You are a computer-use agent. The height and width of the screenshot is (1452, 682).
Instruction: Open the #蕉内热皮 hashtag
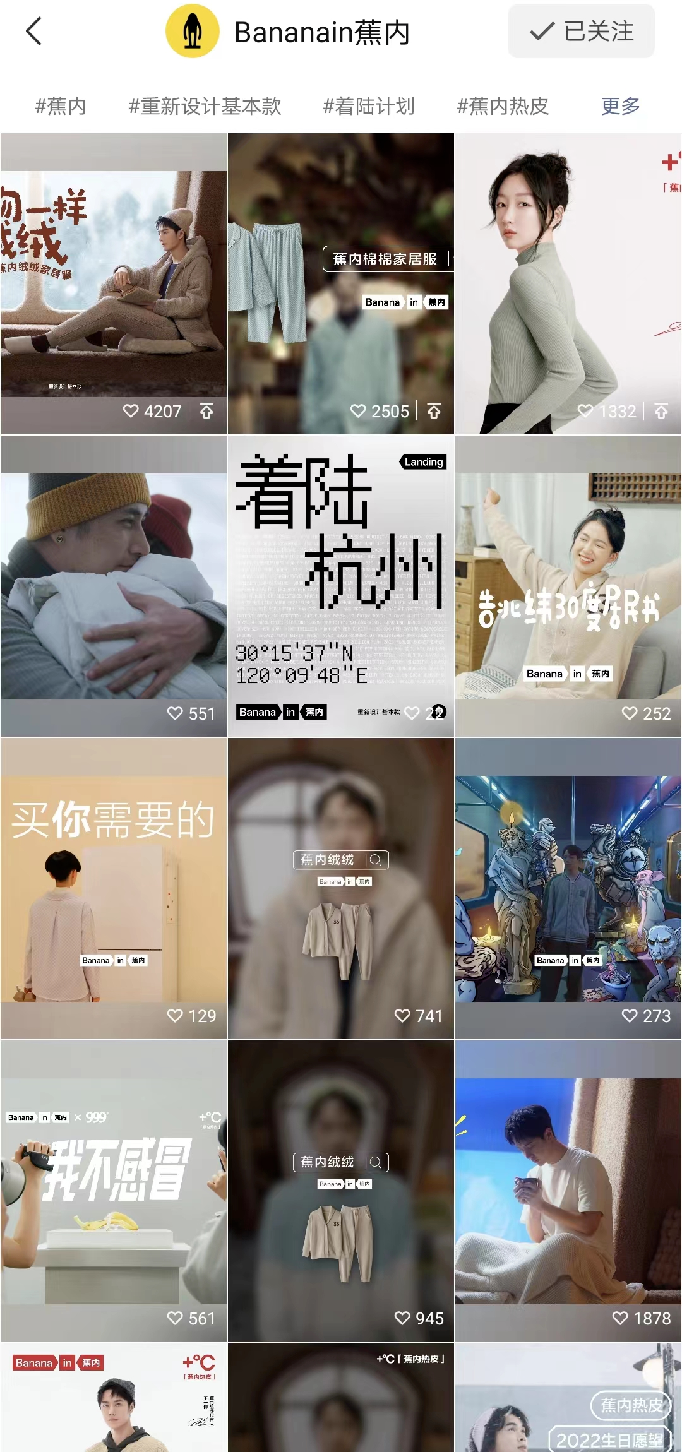[x=502, y=106]
